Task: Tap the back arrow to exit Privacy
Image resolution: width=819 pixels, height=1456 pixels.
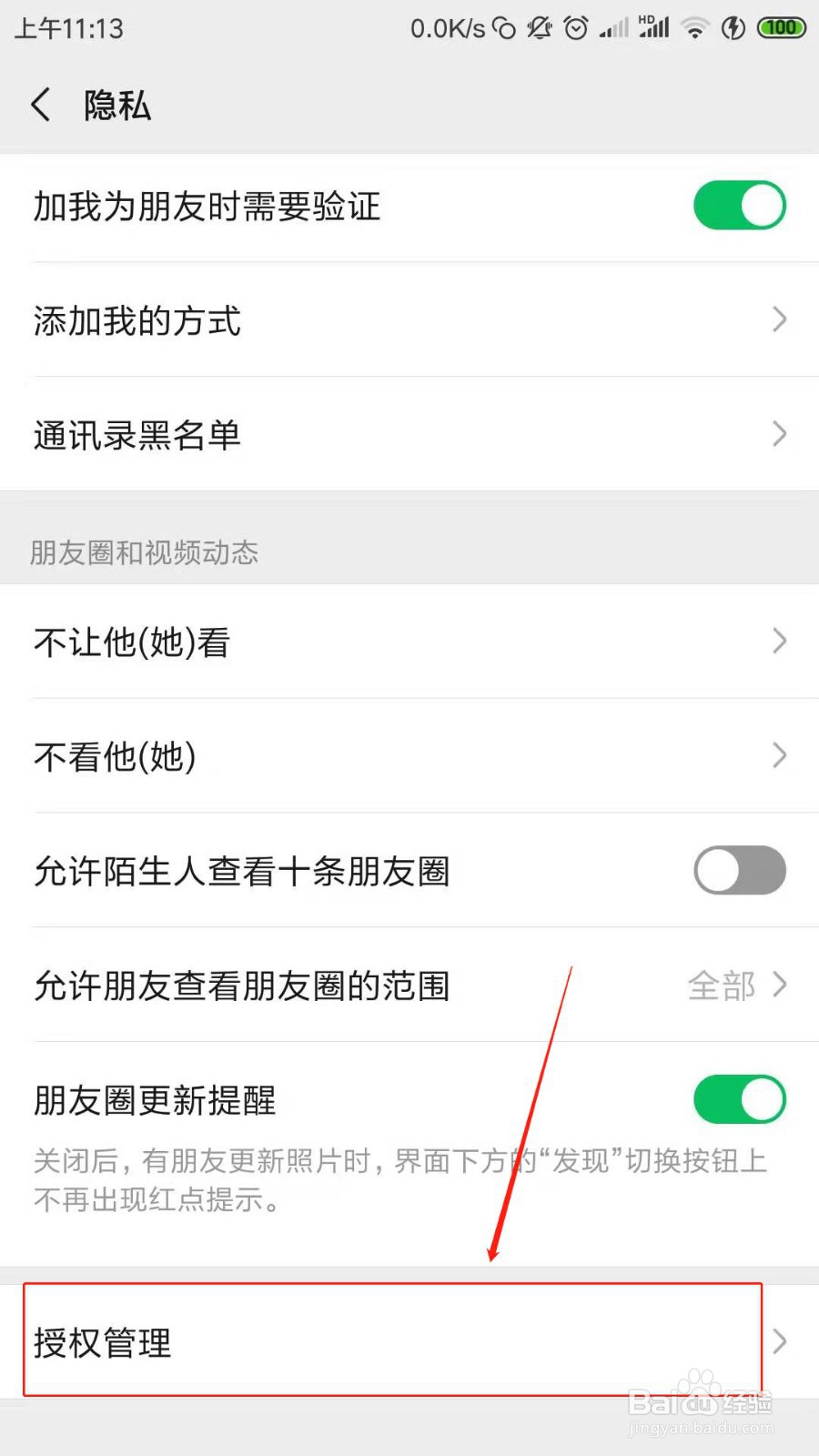Action: (x=40, y=105)
